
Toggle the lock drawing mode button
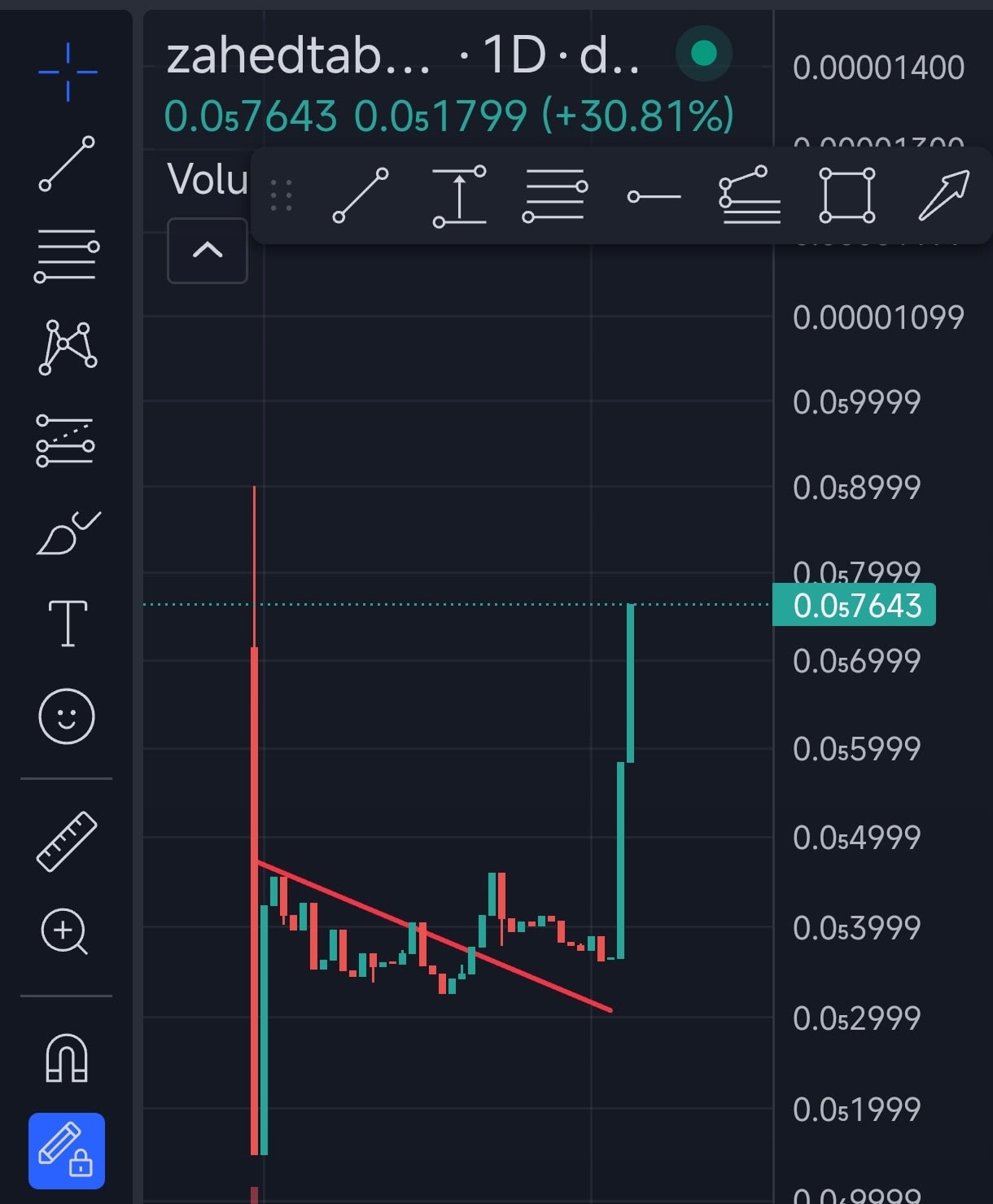point(67,1150)
